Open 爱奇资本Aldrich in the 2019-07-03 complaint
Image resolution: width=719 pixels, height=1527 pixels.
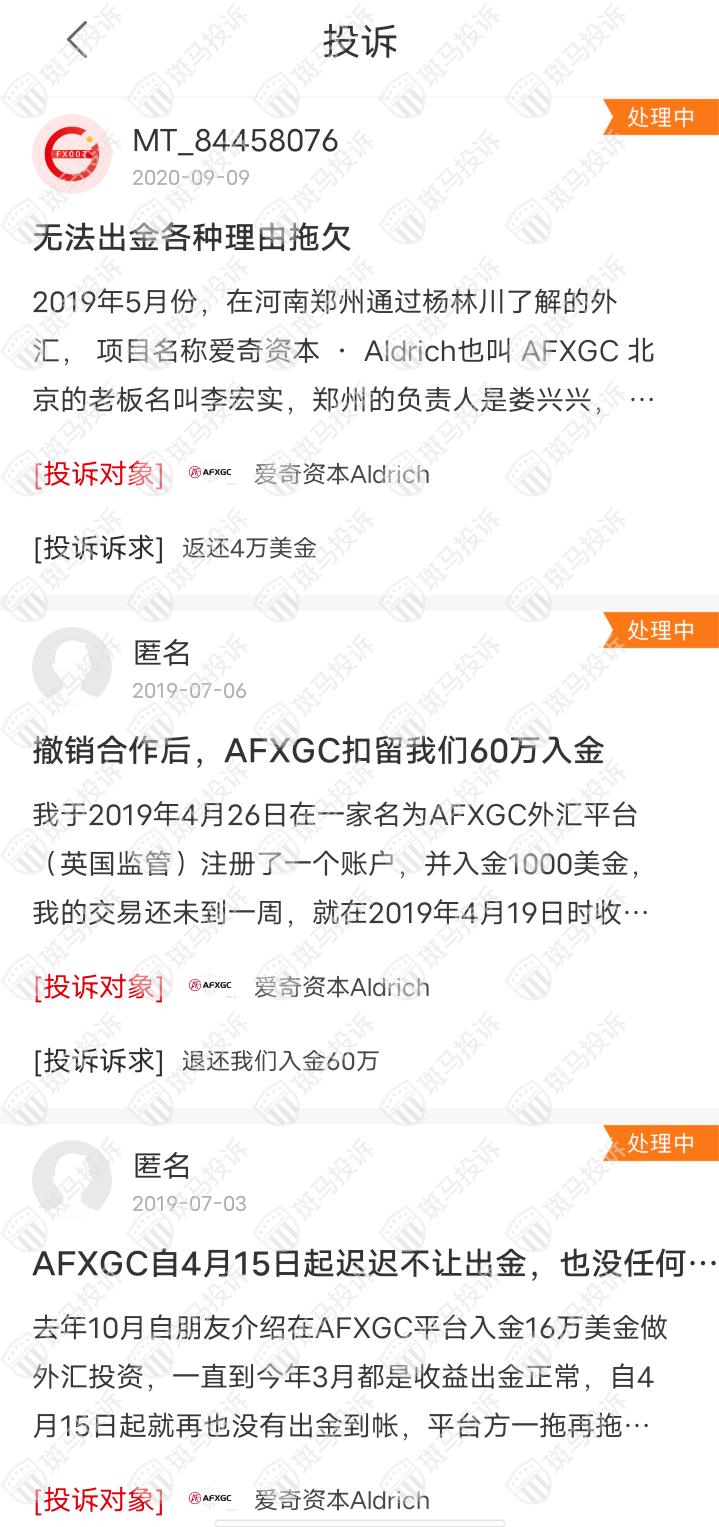pyautogui.click(x=340, y=1499)
